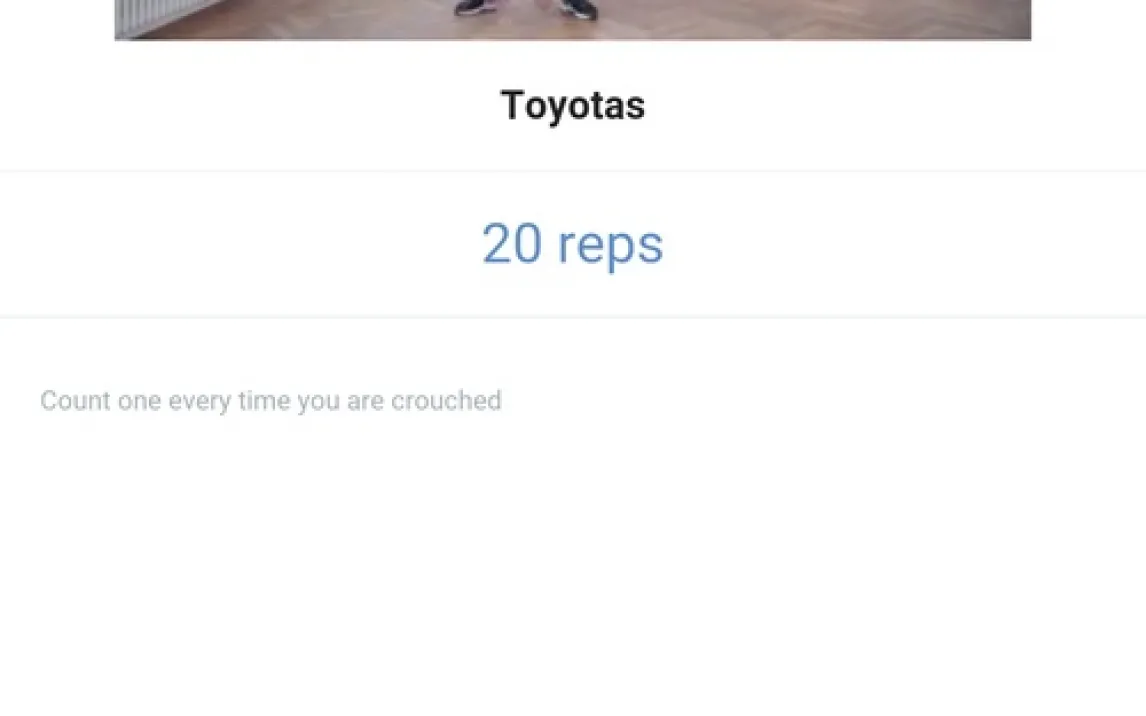
Task: Open the Toyotas exercise video preview
Action: pyautogui.click(x=572, y=18)
